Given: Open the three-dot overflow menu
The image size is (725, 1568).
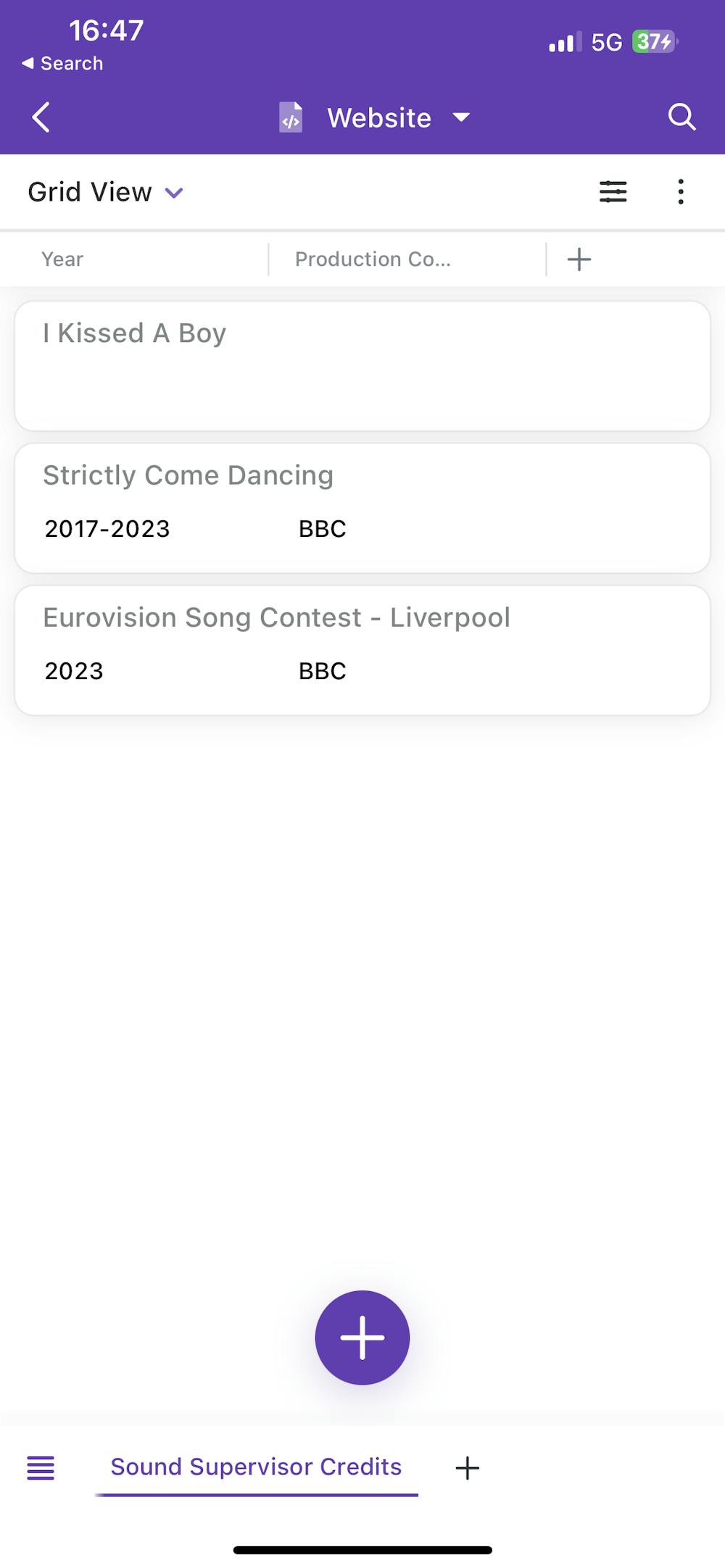Looking at the screenshot, I should (x=680, y=192).
